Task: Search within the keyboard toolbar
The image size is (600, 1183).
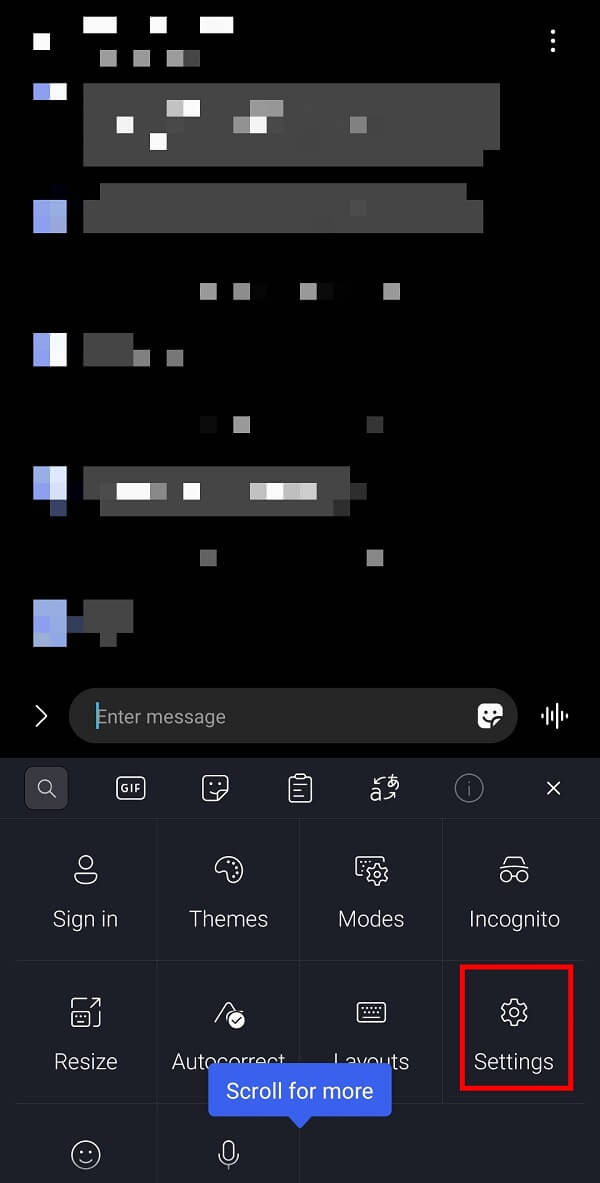Action: click(x=46, y=788)
